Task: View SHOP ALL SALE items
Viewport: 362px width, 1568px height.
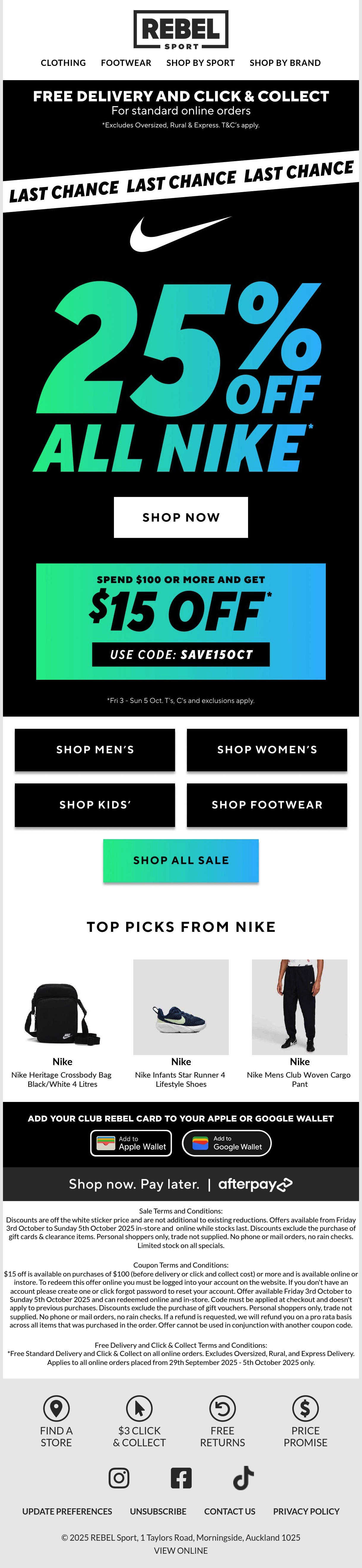Action: click(181, 860)
